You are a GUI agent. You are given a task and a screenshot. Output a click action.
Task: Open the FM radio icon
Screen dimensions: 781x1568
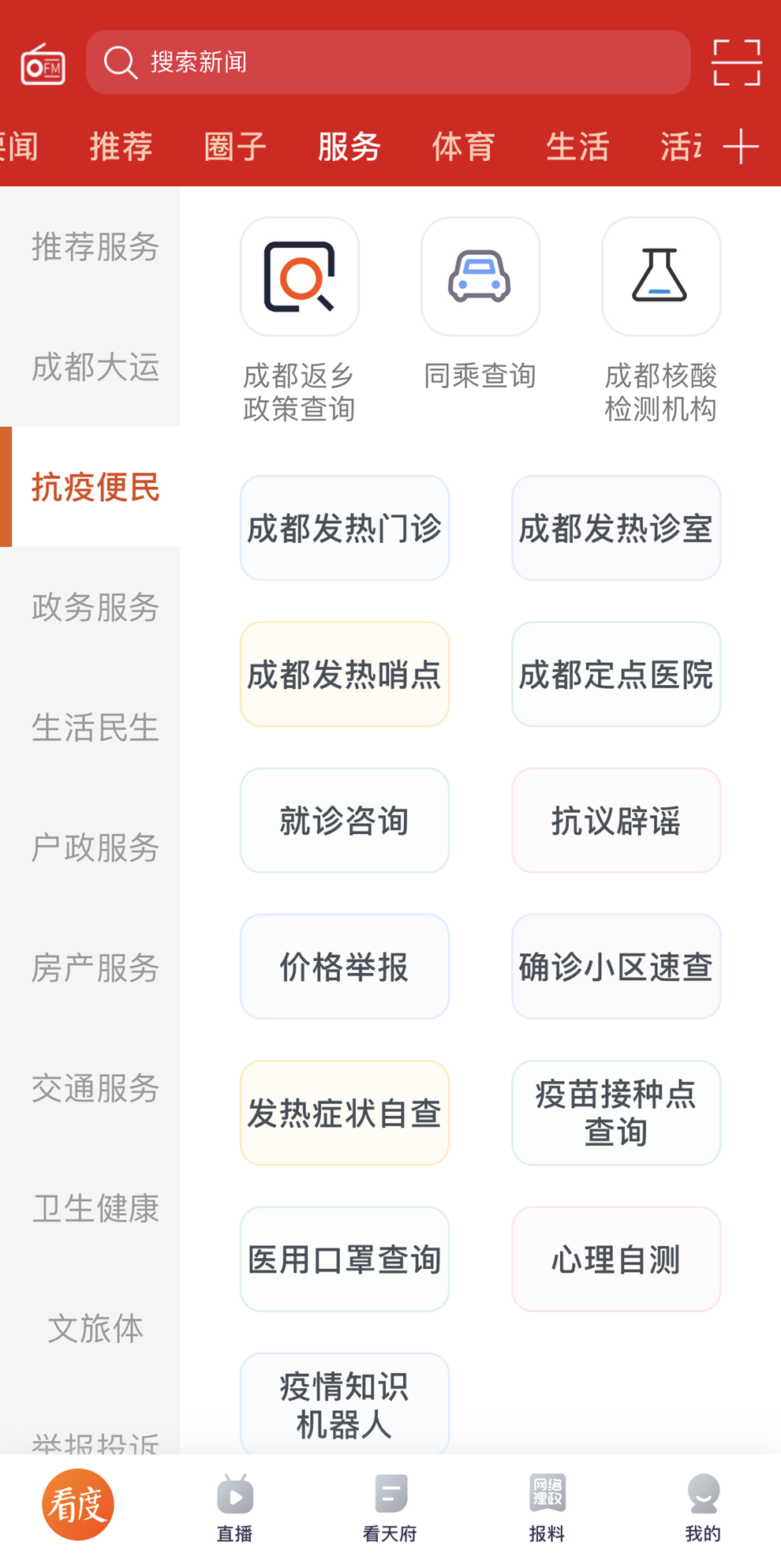tap(43, 64)
